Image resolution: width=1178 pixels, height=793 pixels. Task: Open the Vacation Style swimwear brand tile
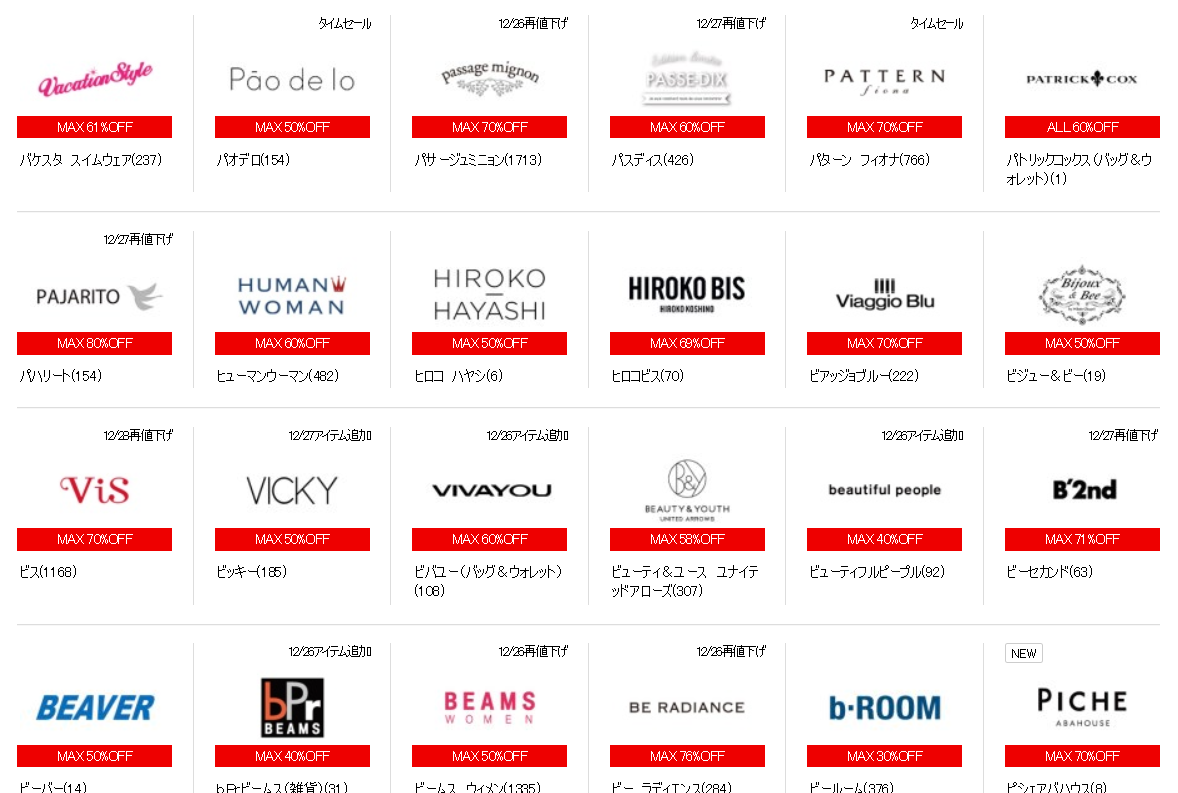tap(94, 80)
